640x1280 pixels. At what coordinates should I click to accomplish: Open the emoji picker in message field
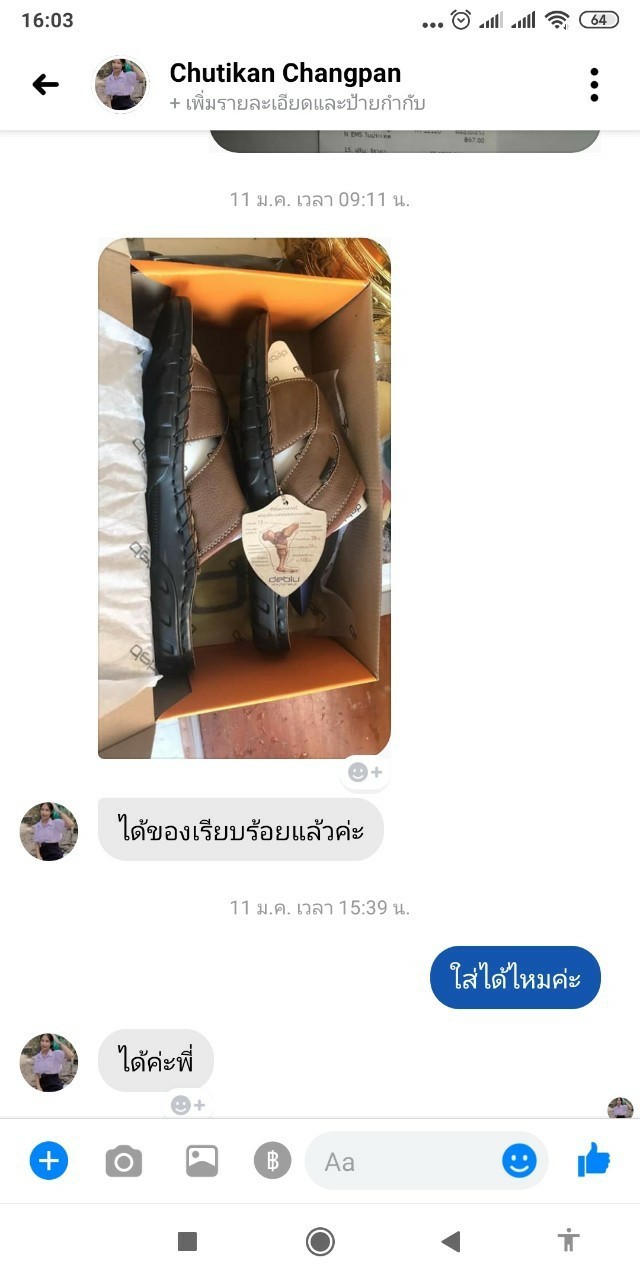click(x=519, y=1161)
